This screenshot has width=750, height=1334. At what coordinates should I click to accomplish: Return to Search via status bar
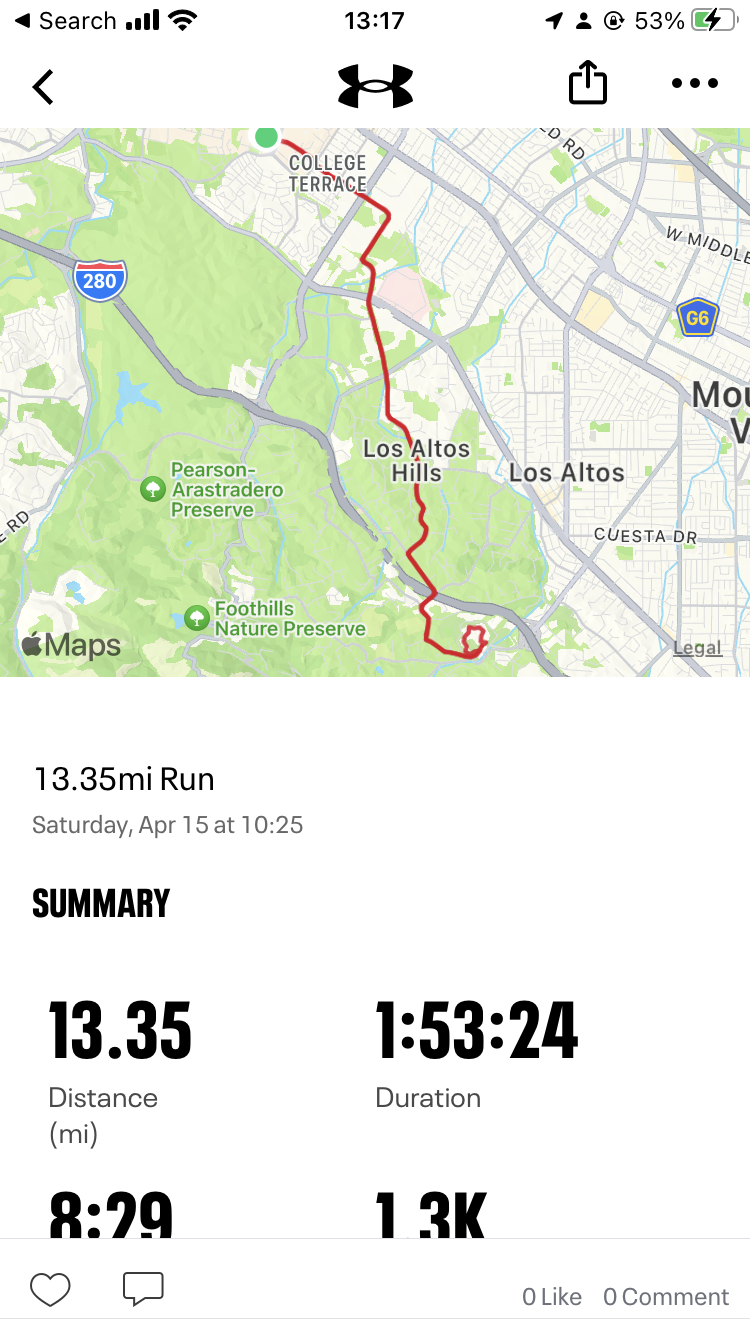tap(66, 21)
